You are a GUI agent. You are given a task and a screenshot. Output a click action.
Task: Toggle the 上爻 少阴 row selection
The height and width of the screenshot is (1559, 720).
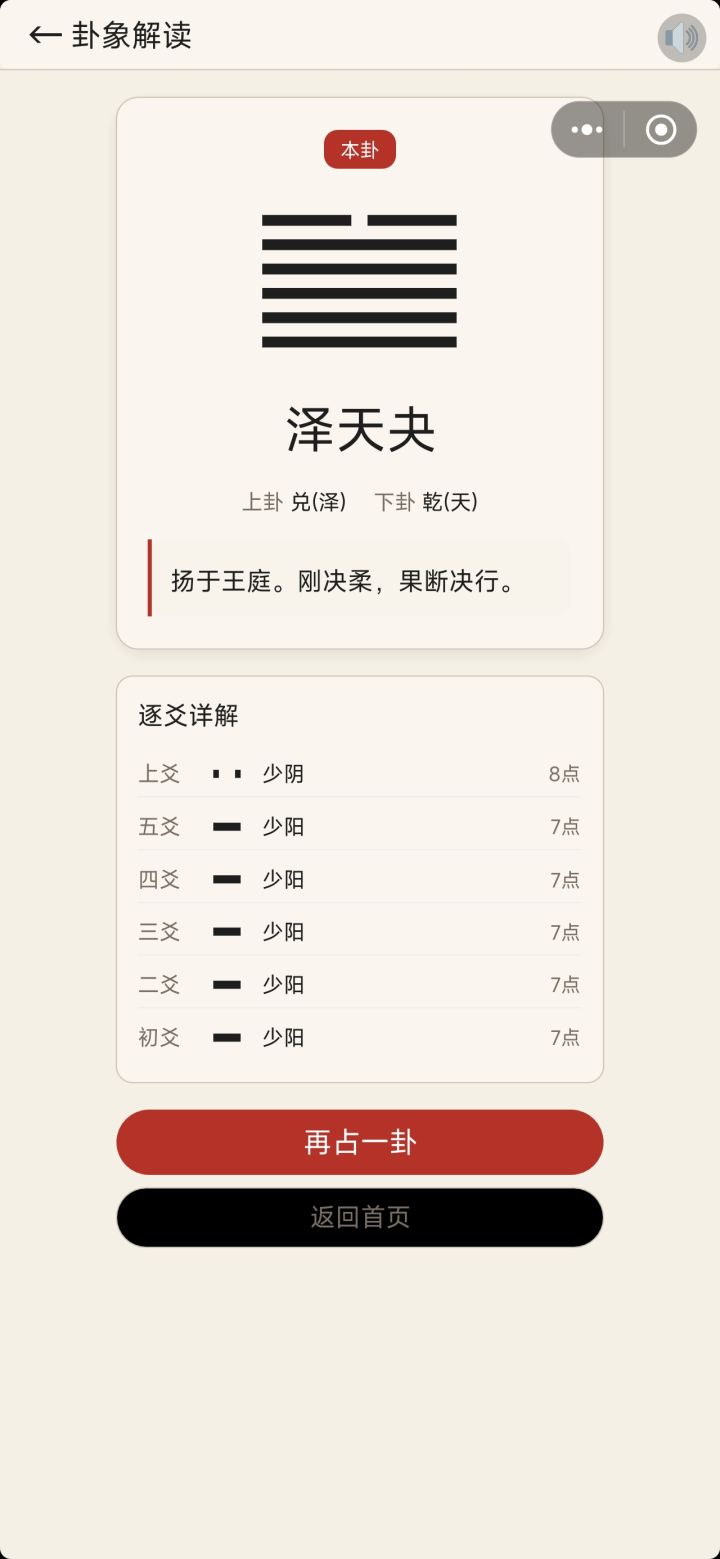click(359, 773)
